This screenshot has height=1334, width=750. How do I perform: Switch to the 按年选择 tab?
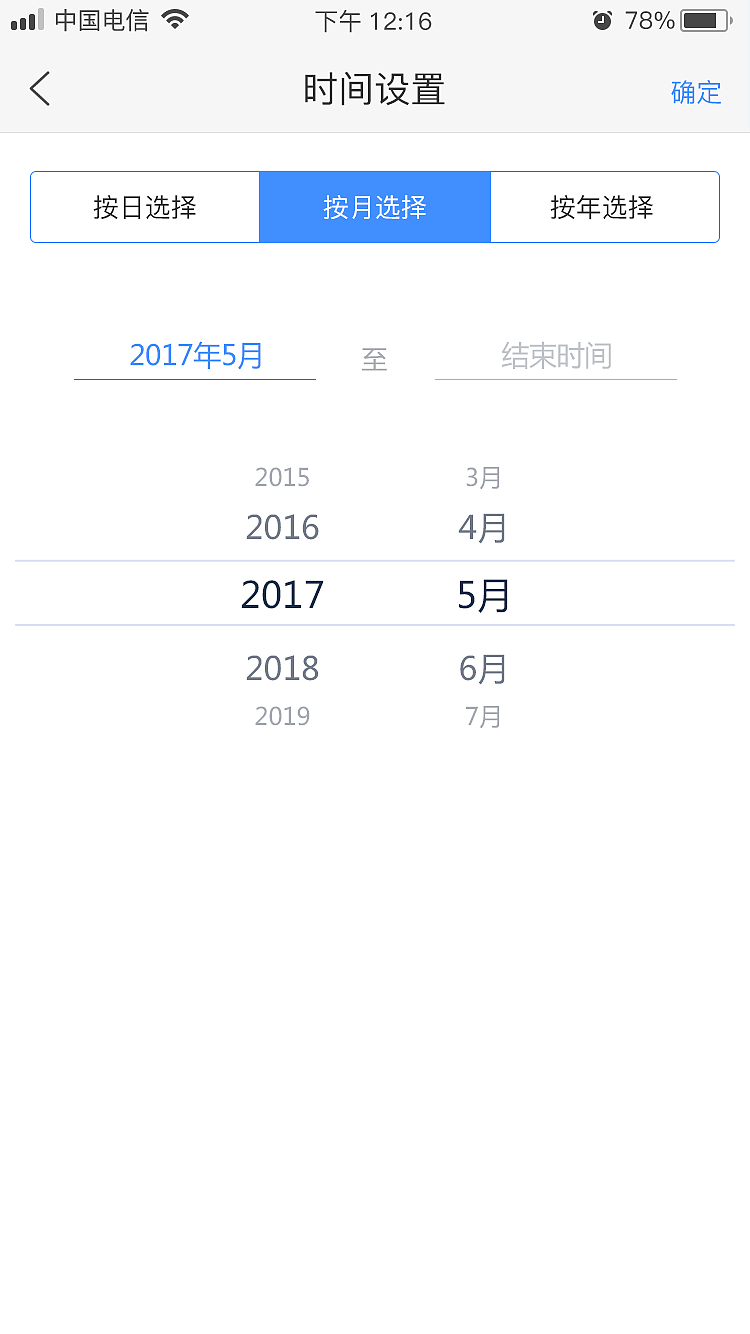605,206
